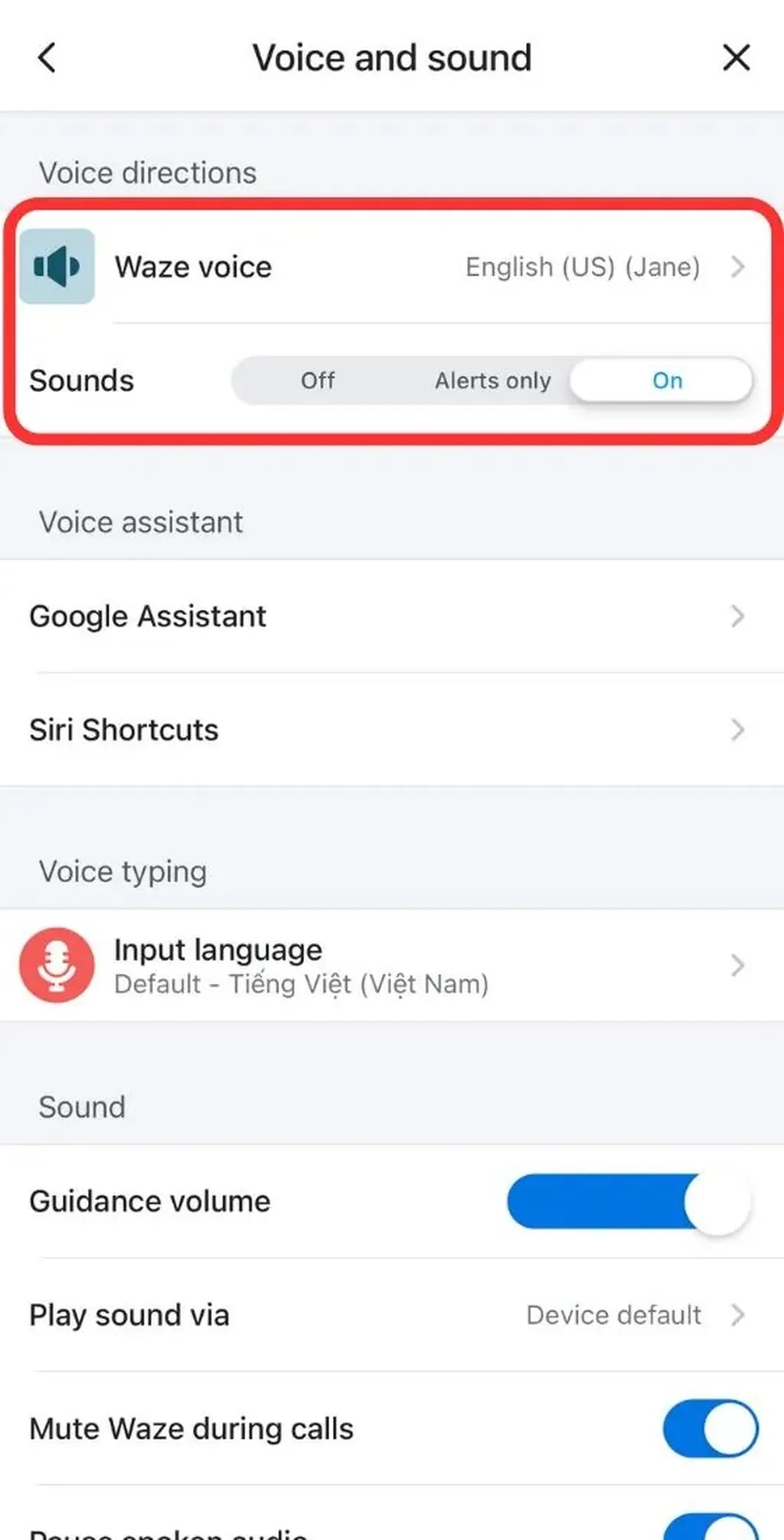Screen dimensions: 784x1540
Task: Open Google Assistant settings
Action: [392, 616]
